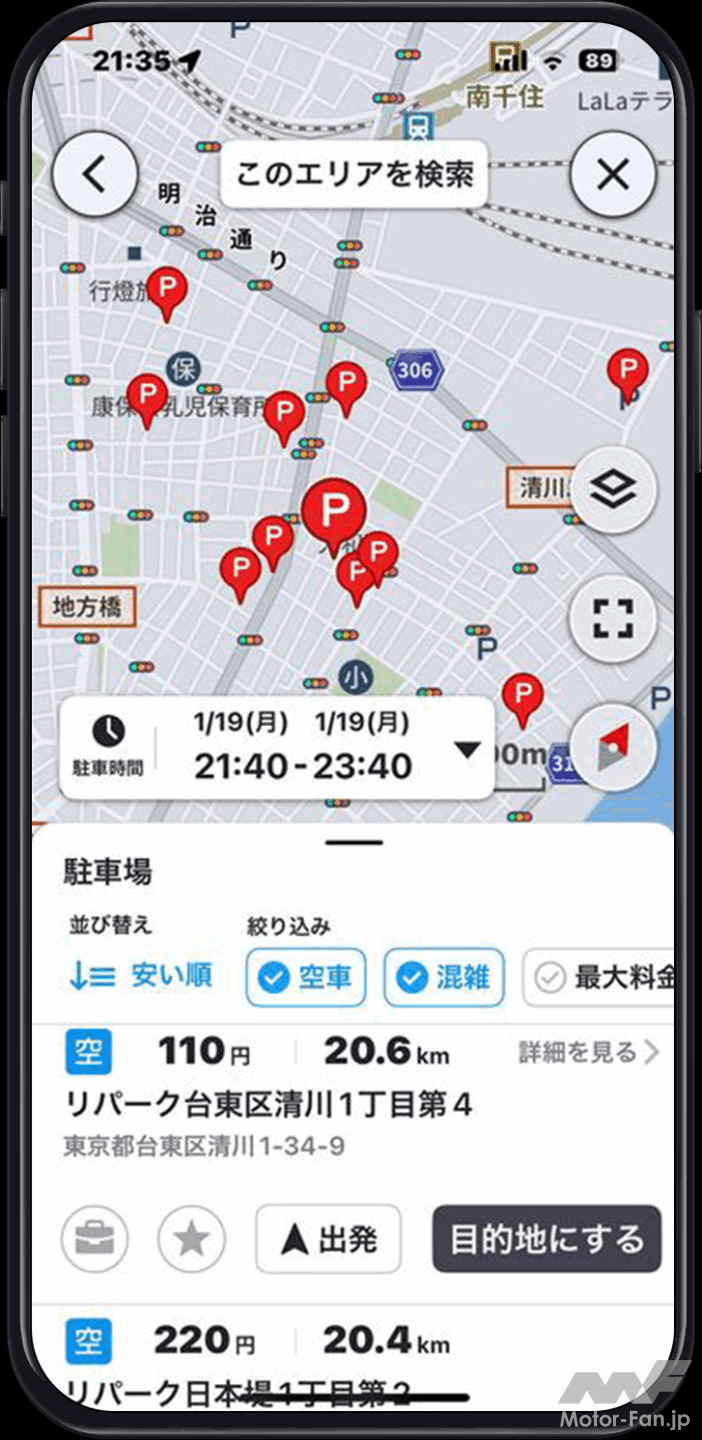Select the large selected parking pin
The height and width of the screenshot is (1440, 702).
tap(333, 510)
